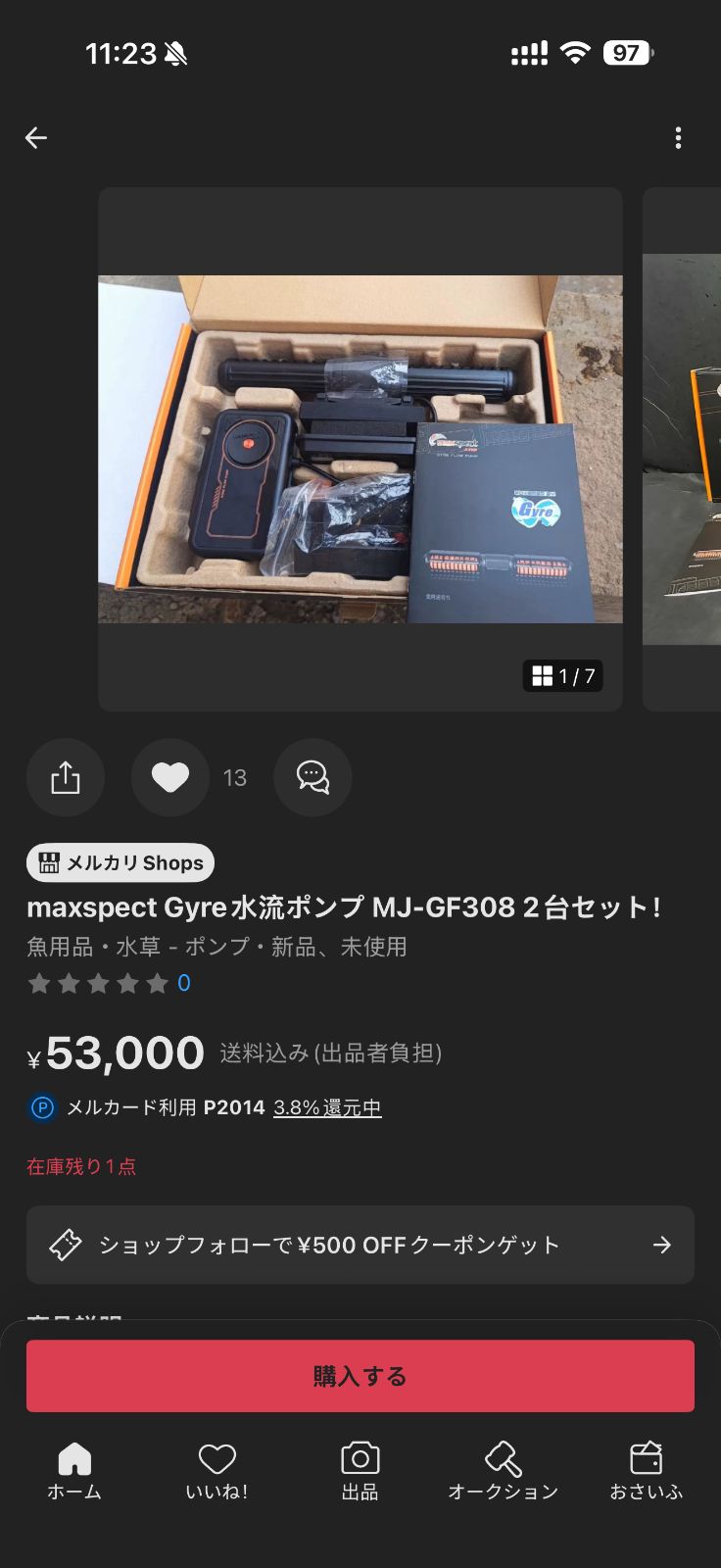This screenshot has height=1568, width=721.
Task: Open the おさいふ wallet tab
Action: tap(646, 1471)
